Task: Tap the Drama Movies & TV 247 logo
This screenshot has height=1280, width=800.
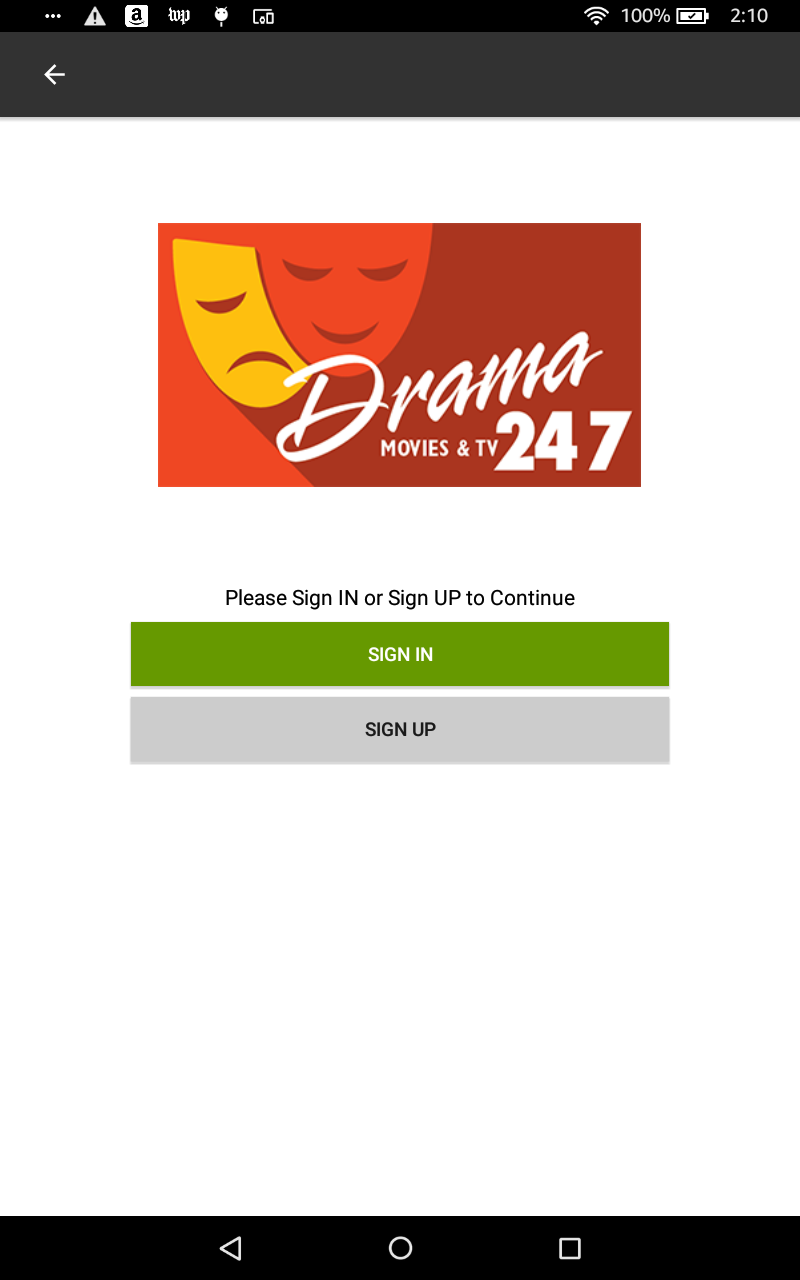Action: point(399,354)
